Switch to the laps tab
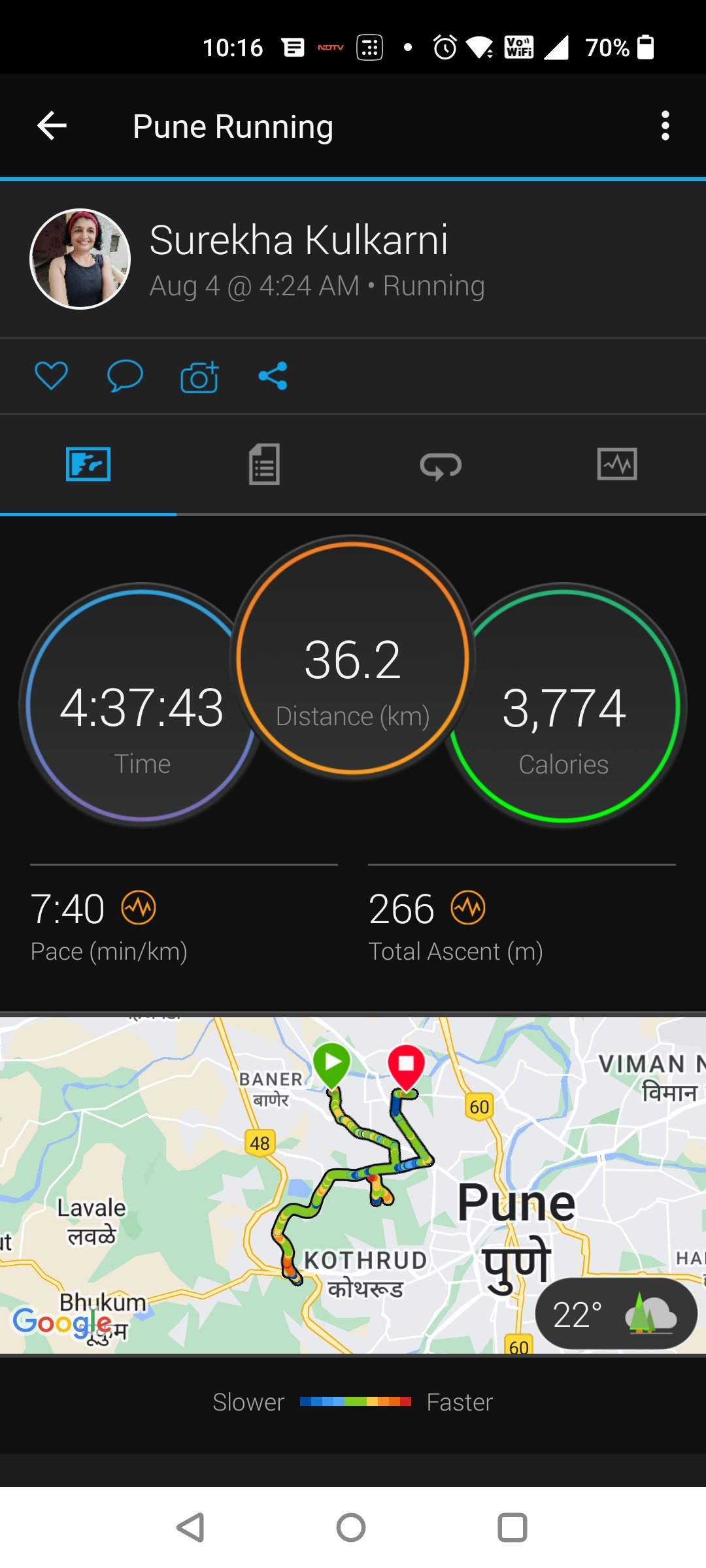The width and height of the screenshot is (706, 1568). [x=441, y=466]
